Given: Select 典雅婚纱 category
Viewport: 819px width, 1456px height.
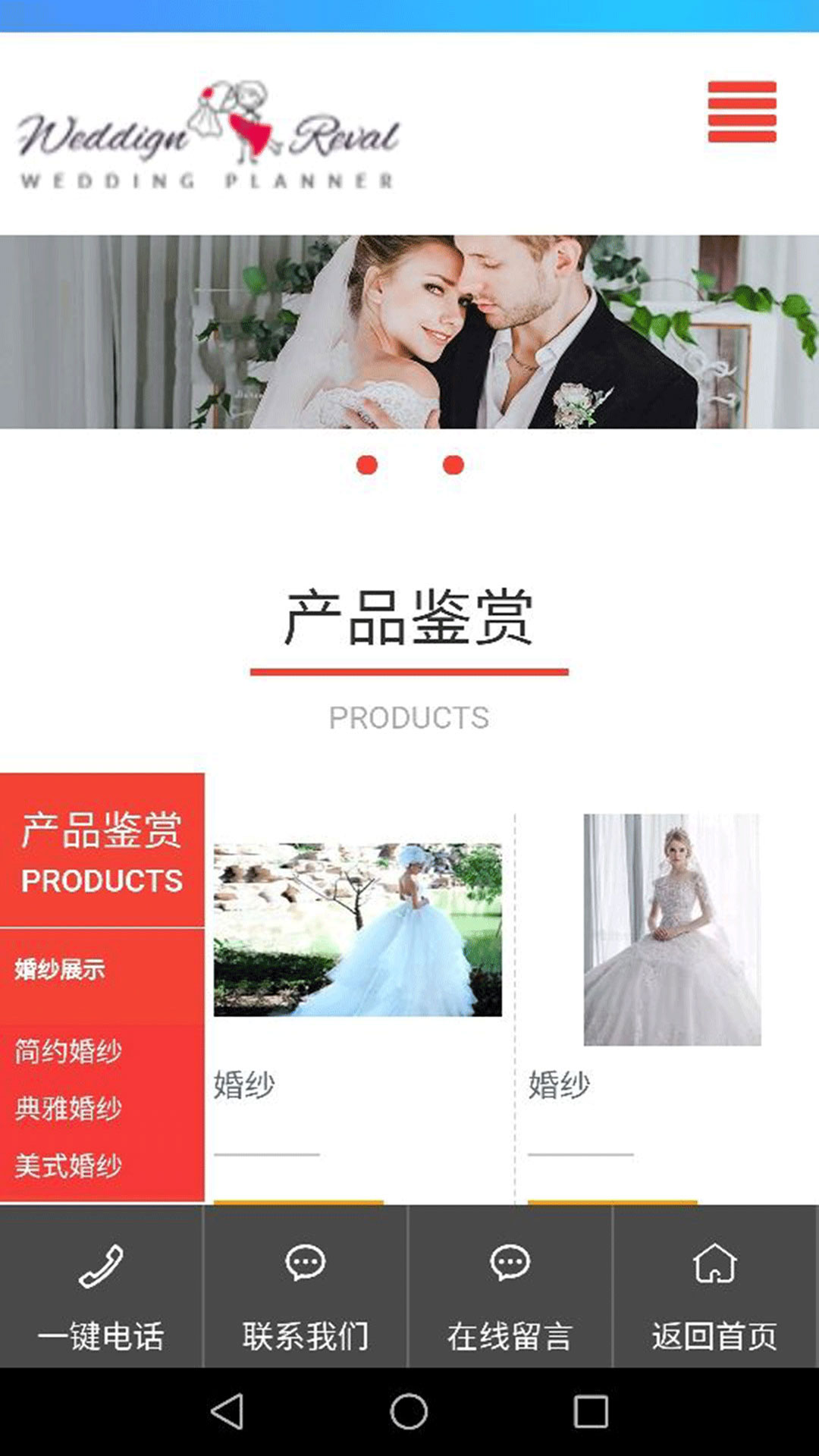Looking at the screenshot, I should tap(68, 1108).
